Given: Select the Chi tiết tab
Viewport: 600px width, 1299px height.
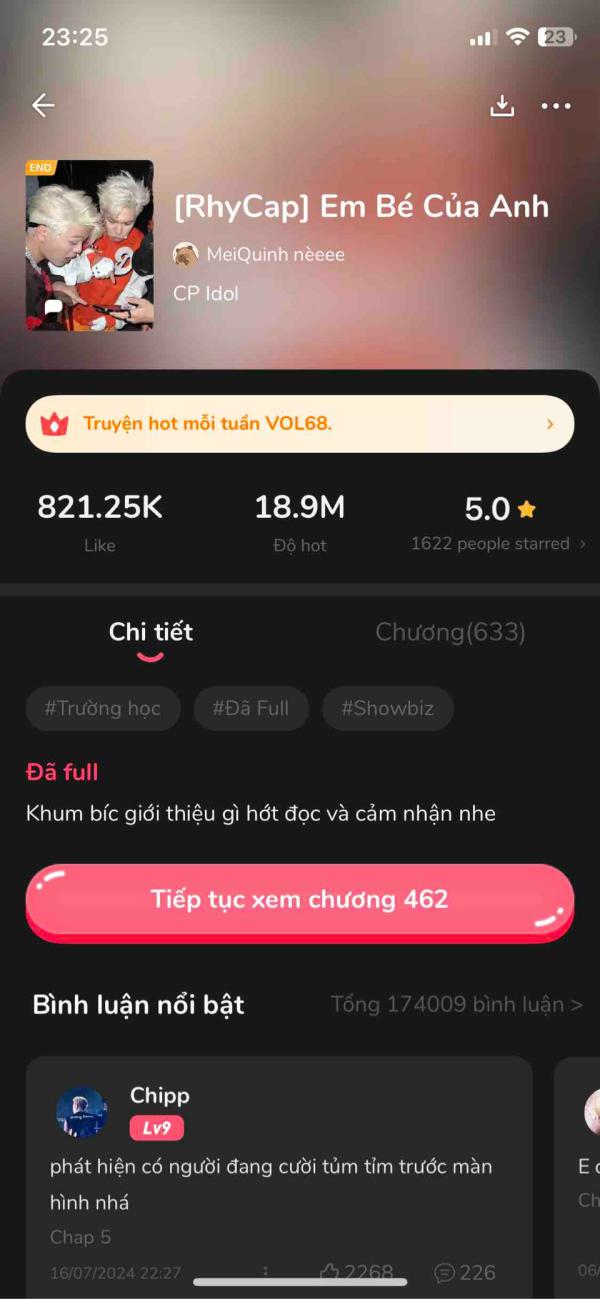Looking at the screenshot, I should tap(151, 632).
